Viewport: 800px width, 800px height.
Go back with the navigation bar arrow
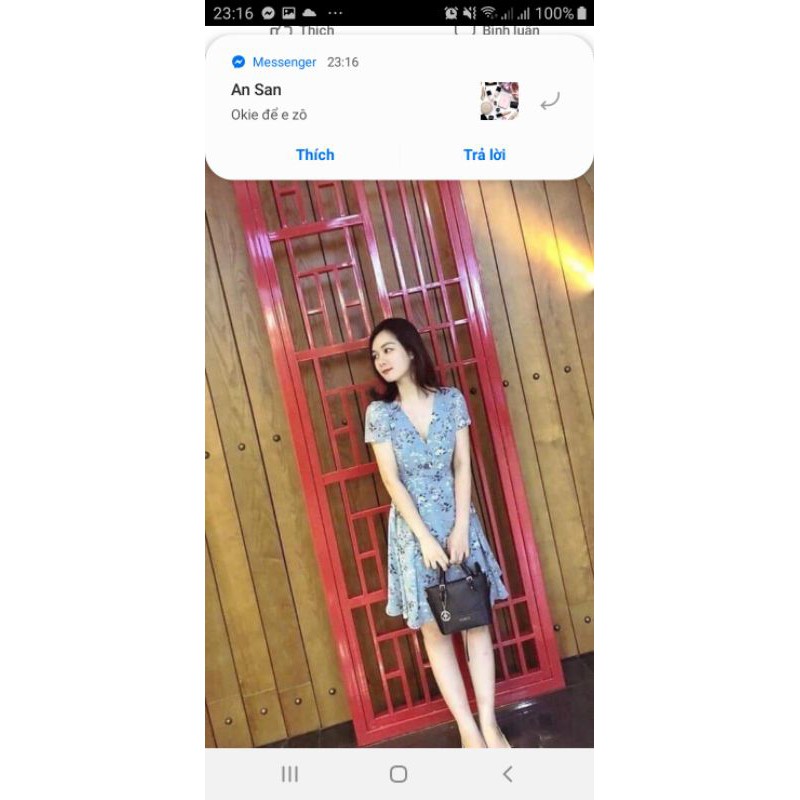pos(507,774)
